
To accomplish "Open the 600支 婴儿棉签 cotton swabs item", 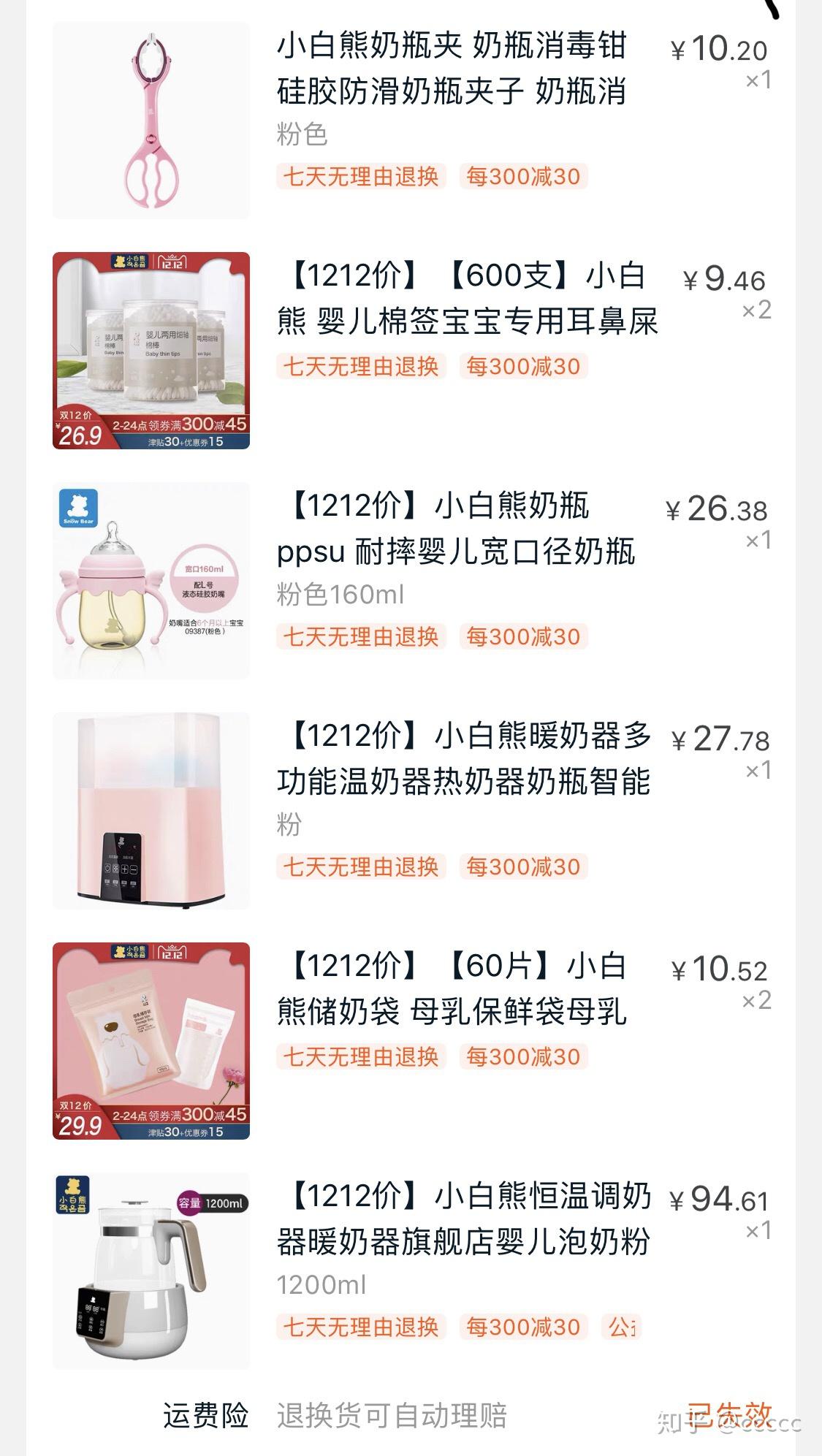I will pyautogui.click(x=466, y=298).
